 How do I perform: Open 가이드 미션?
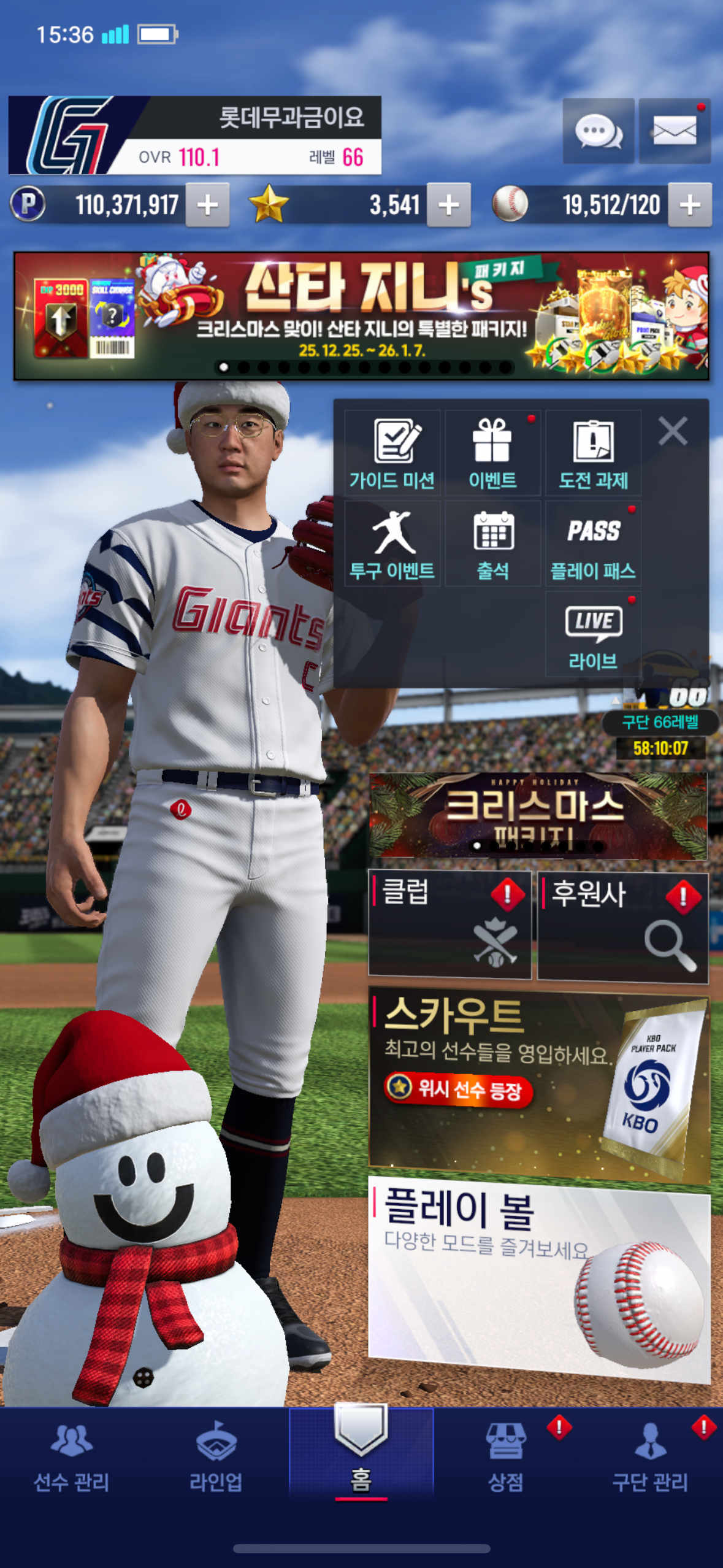coord(392,453)
